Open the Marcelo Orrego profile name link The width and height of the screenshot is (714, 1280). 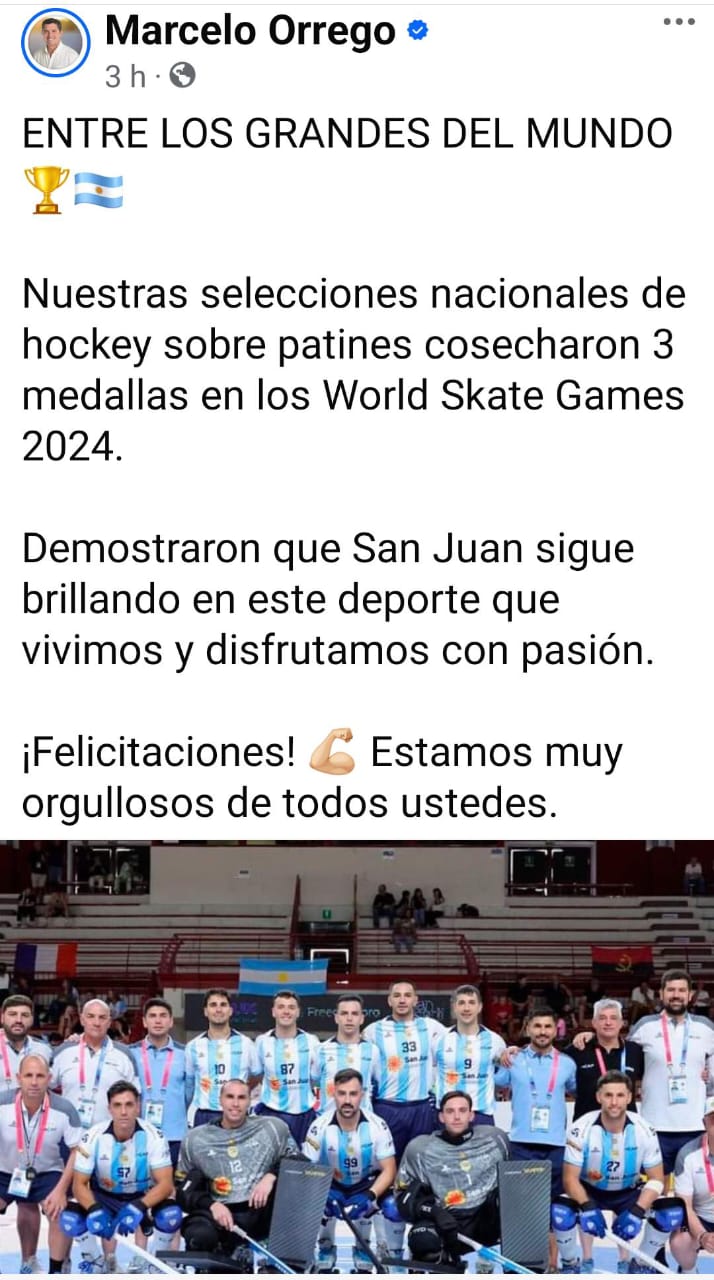(x=251, y=31)
